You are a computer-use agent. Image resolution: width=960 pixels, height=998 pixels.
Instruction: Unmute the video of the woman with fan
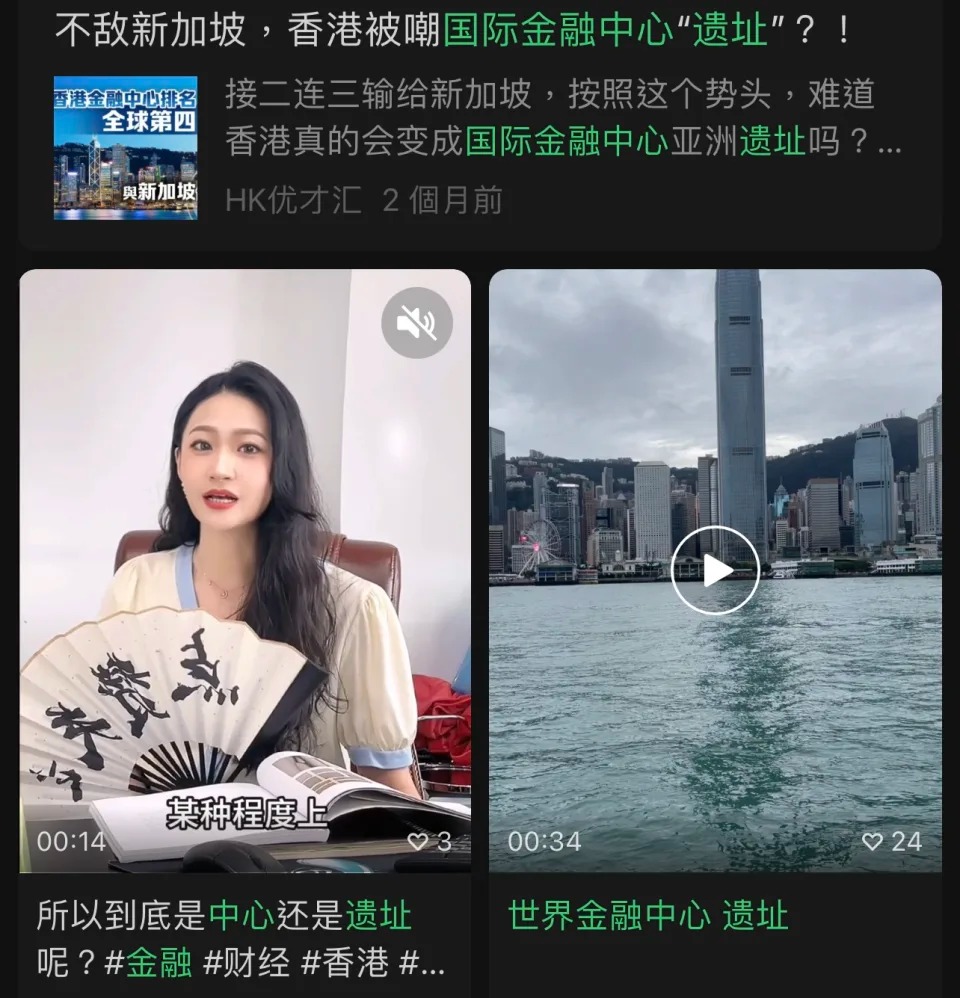[417, 322]
